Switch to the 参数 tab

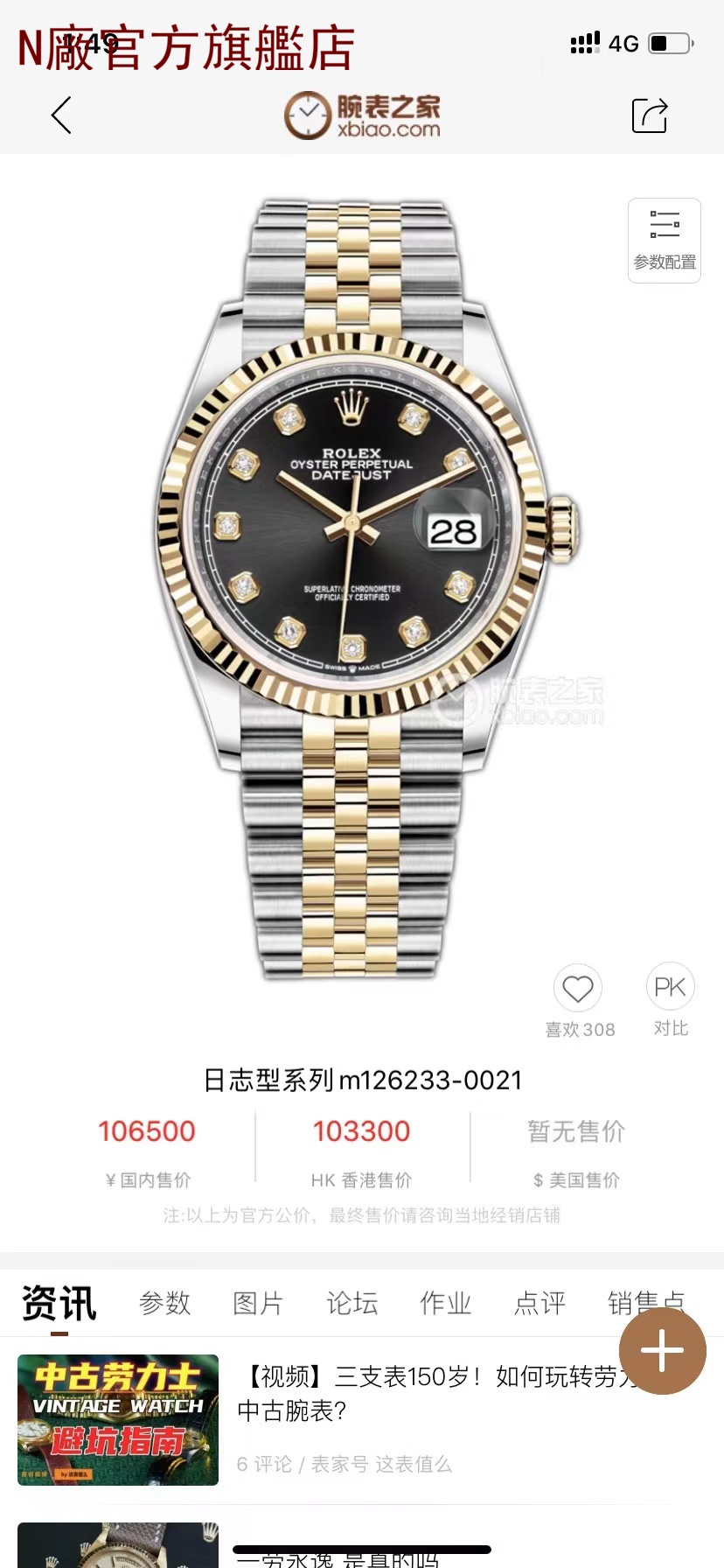[x=164, y=1303]
